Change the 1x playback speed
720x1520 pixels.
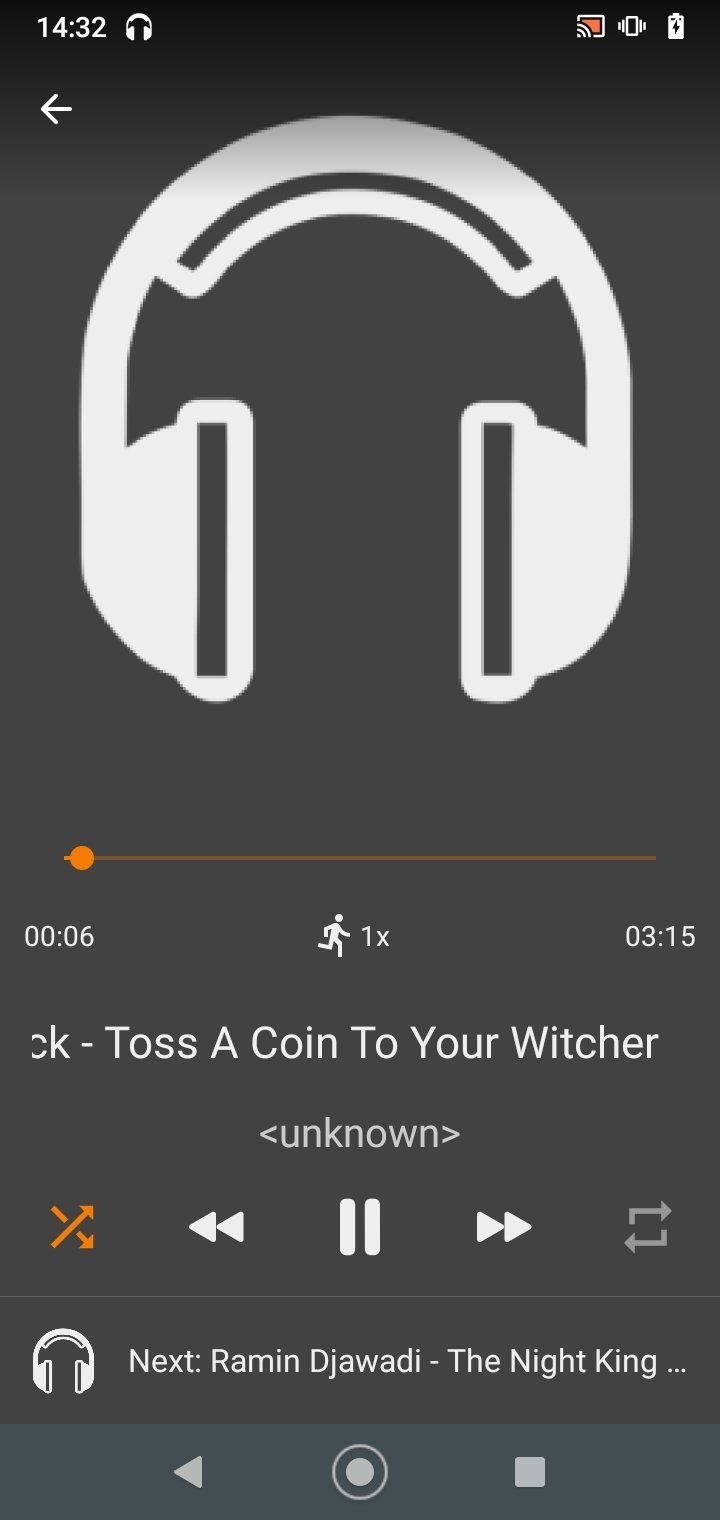354,936
